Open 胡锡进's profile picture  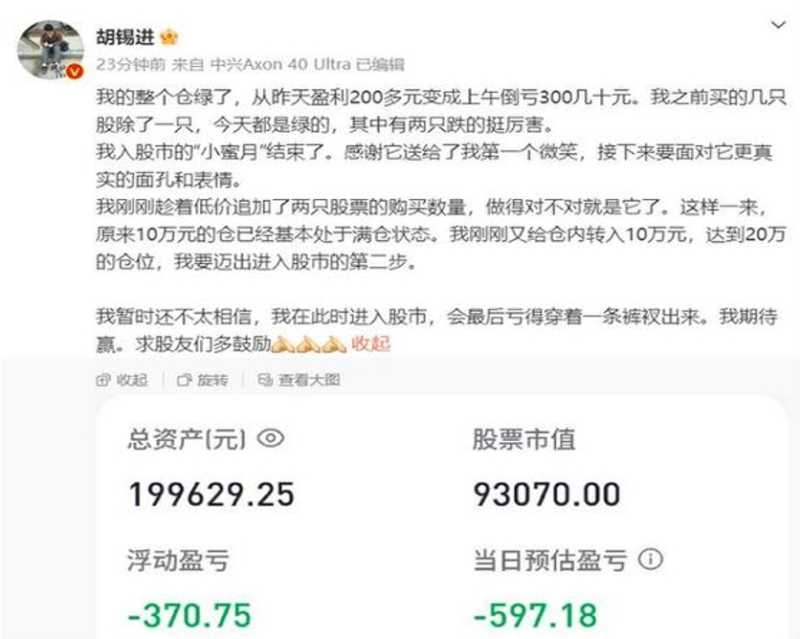tap(49, 49)
